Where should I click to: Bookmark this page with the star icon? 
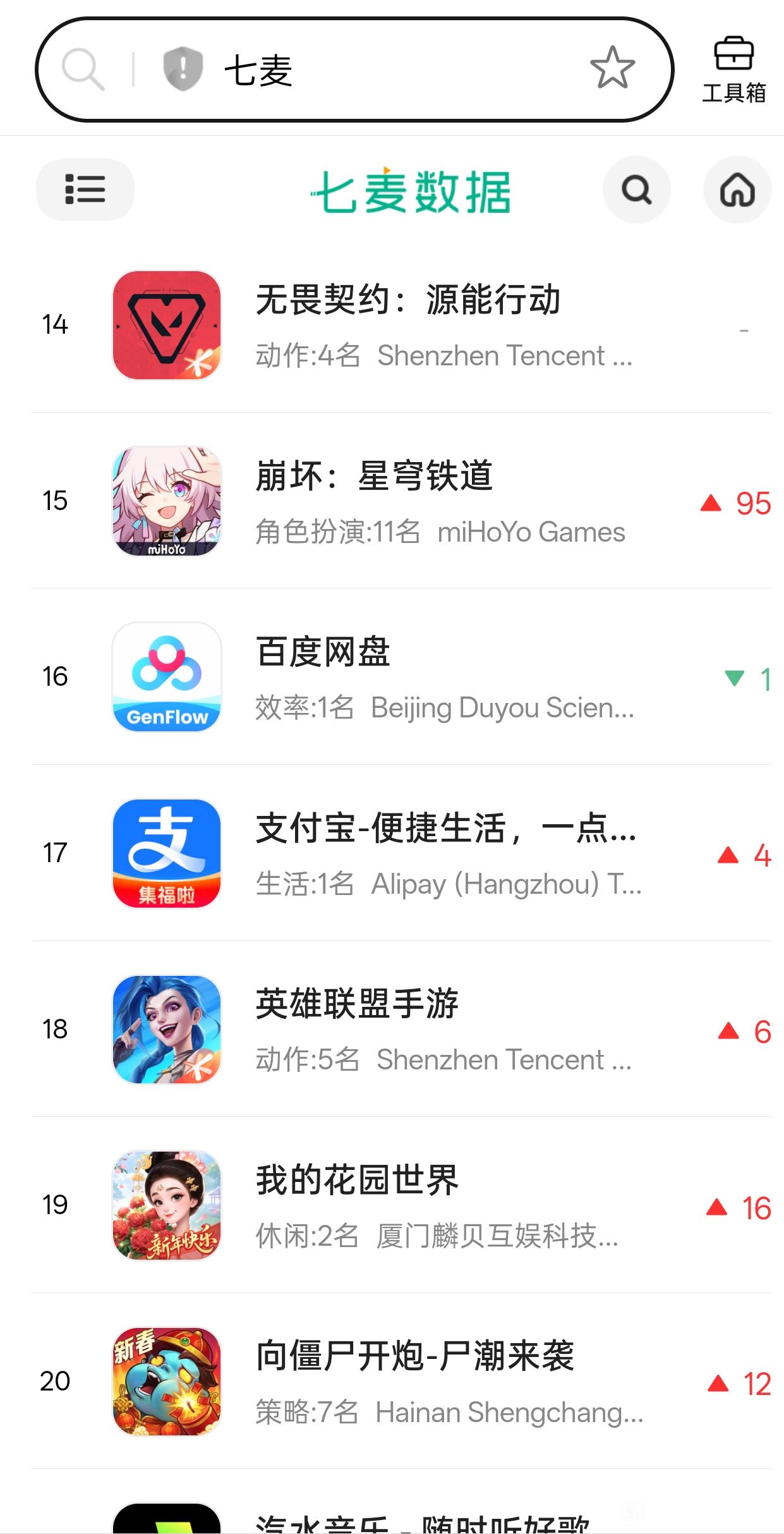612,68
